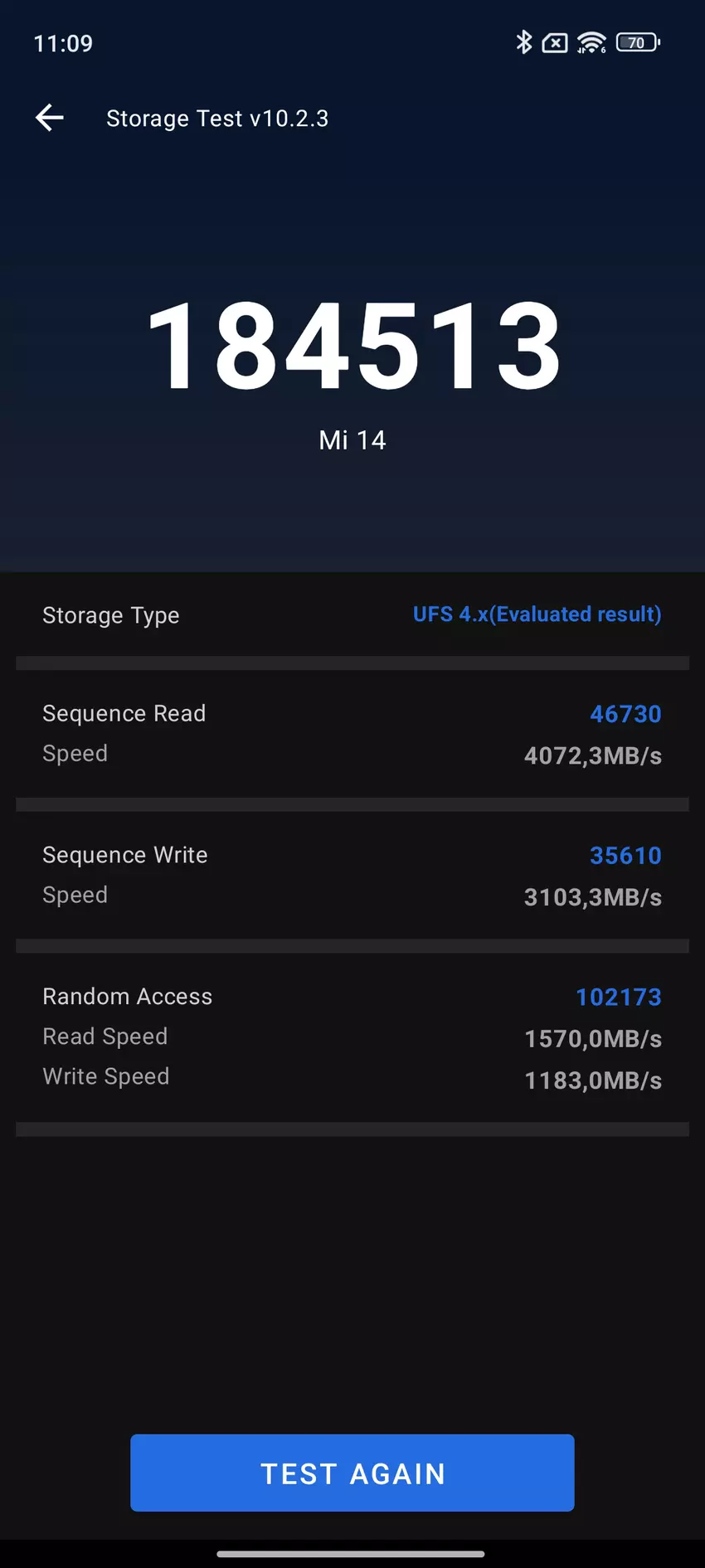Go back using the arrow icon
Screen dimensions: 705x1568
50,118
